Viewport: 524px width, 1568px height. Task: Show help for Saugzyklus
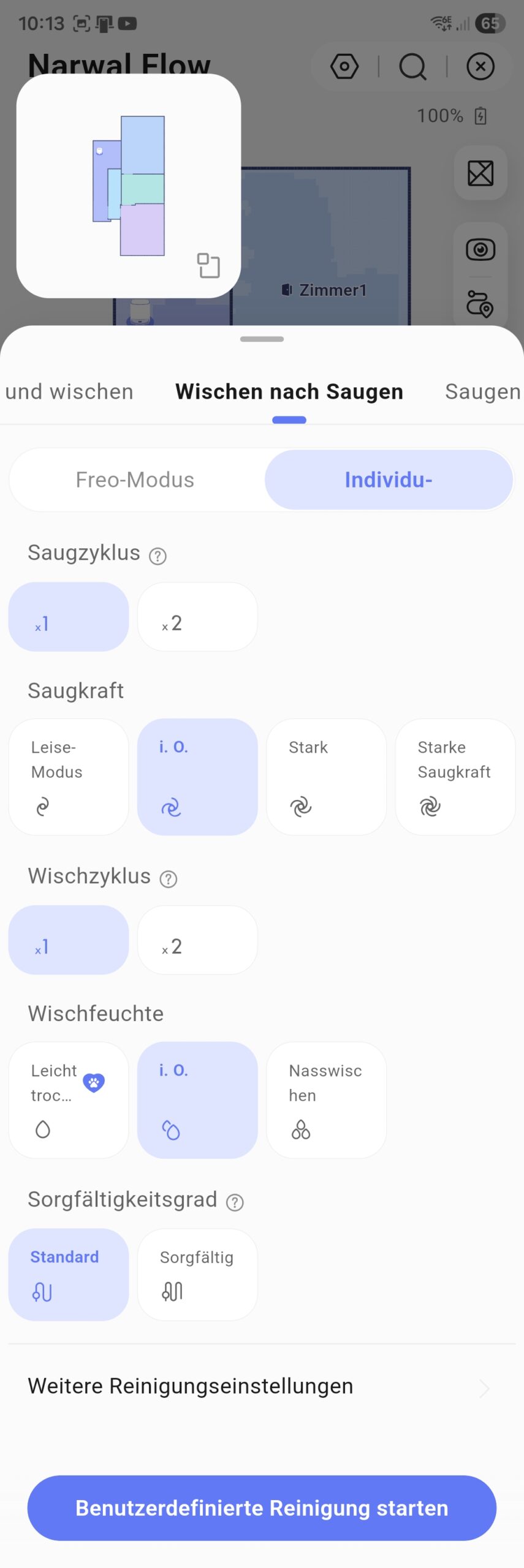pyautogui.click(x=158, y=556)
